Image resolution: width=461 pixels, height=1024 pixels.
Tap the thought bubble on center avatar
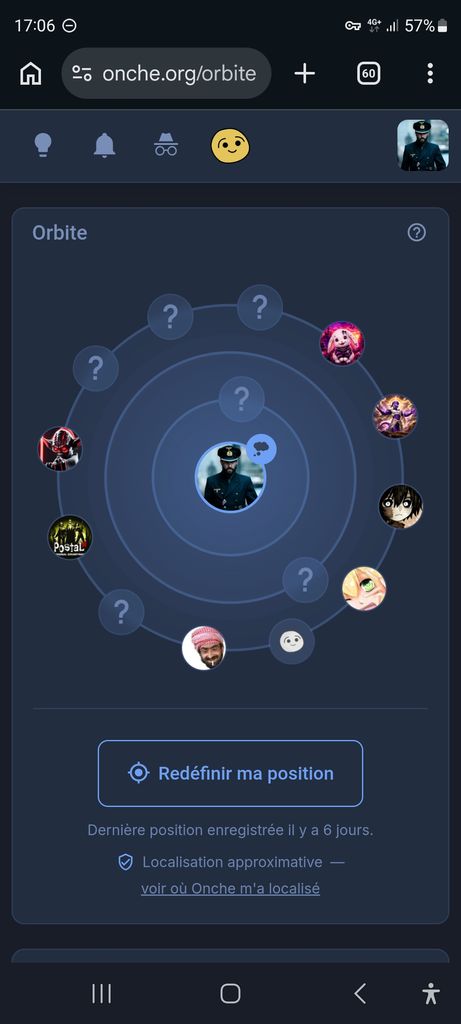tap(261, 450)
